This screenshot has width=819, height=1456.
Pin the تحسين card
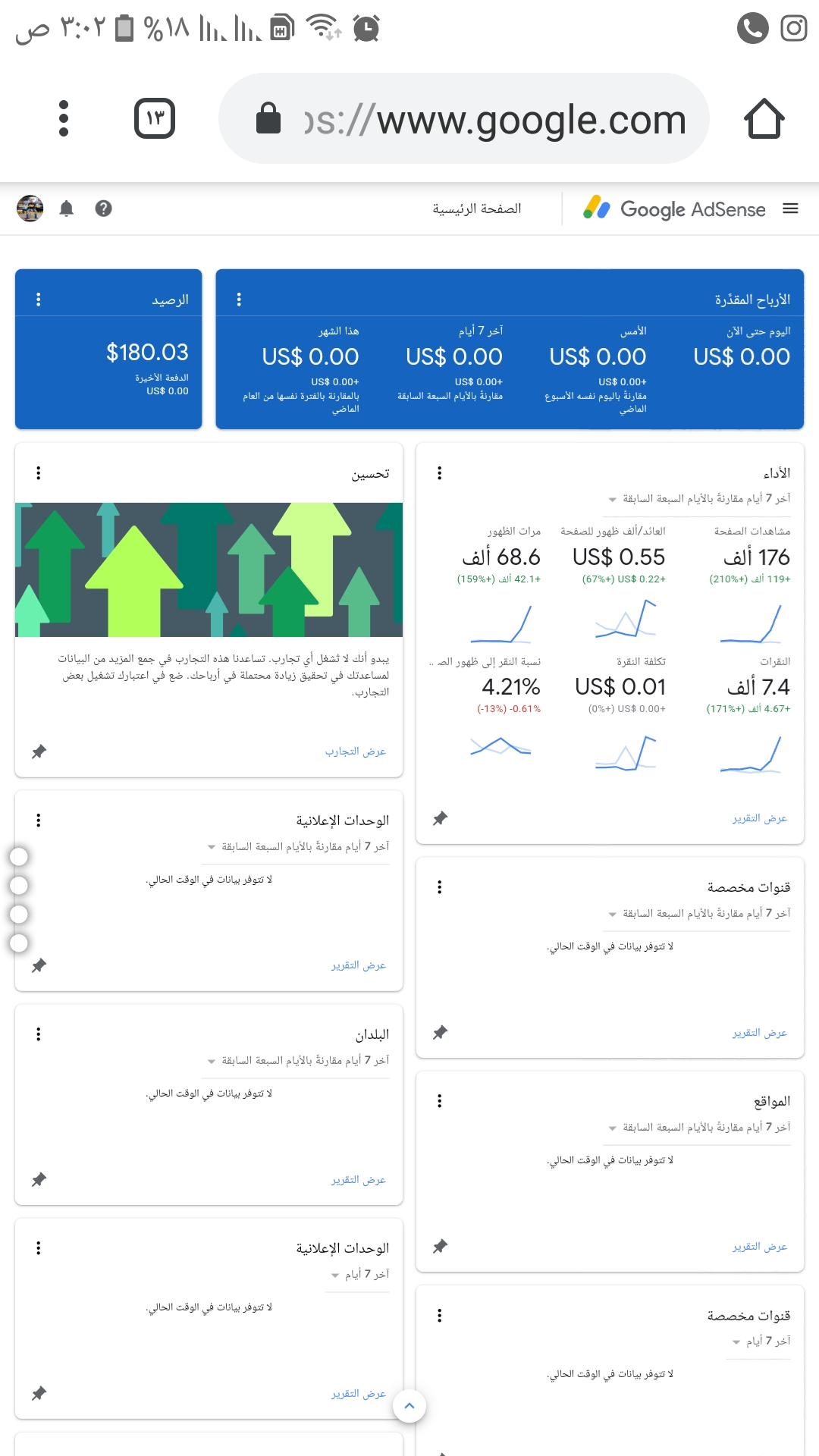39,752
